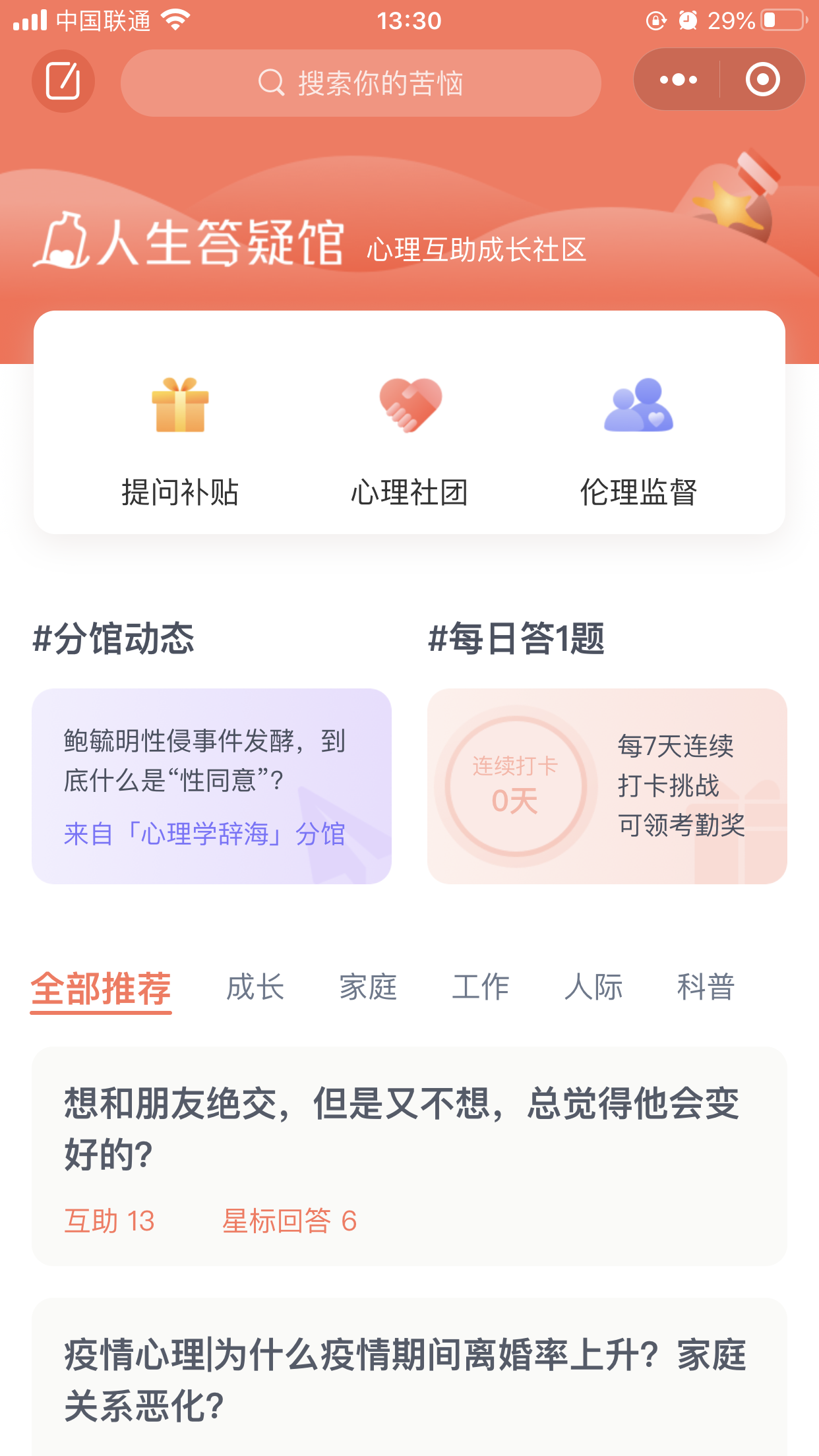This screenshot has width=819, height=1456.
Task: Tap the compose question icon
Action: pyautogui.click(x=63, y=81)
